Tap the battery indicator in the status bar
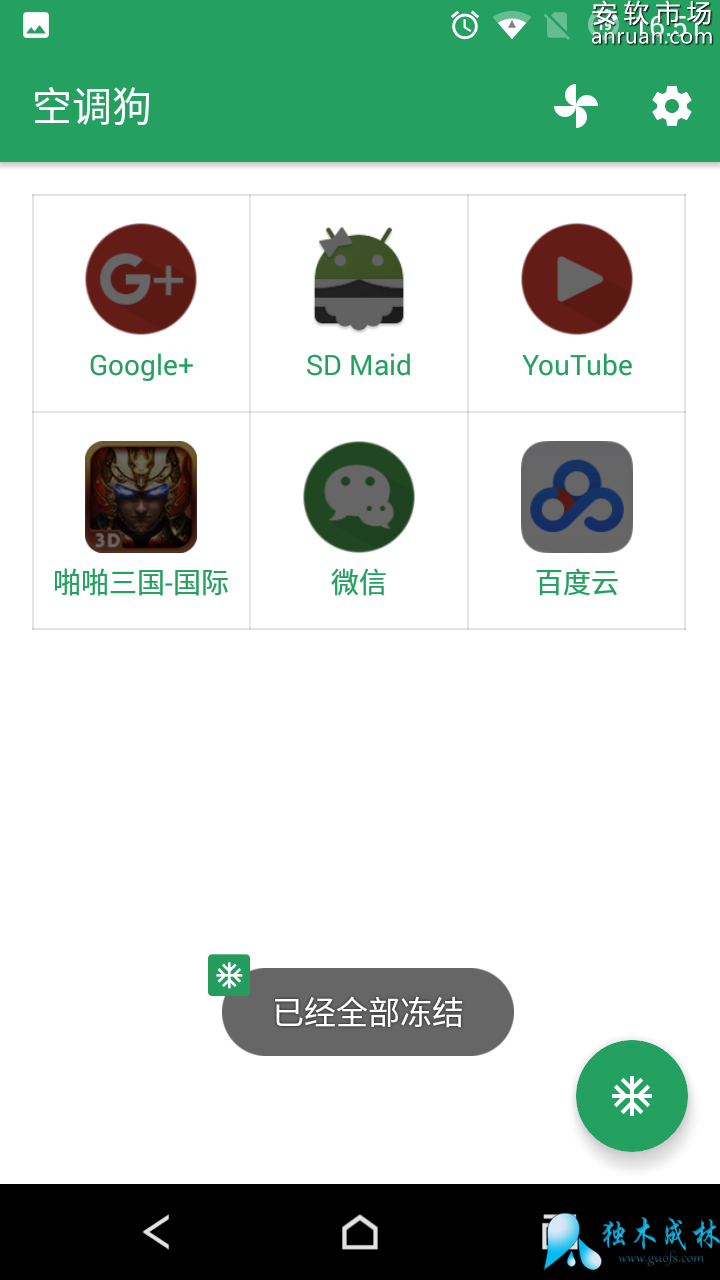 click(557, 24)
